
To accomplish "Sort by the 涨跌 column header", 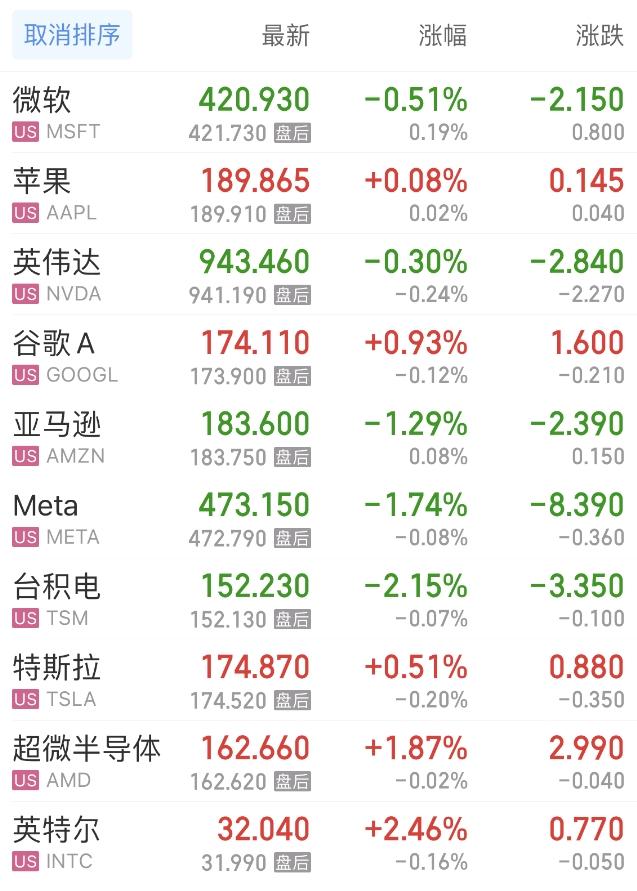I will [599, 36].
